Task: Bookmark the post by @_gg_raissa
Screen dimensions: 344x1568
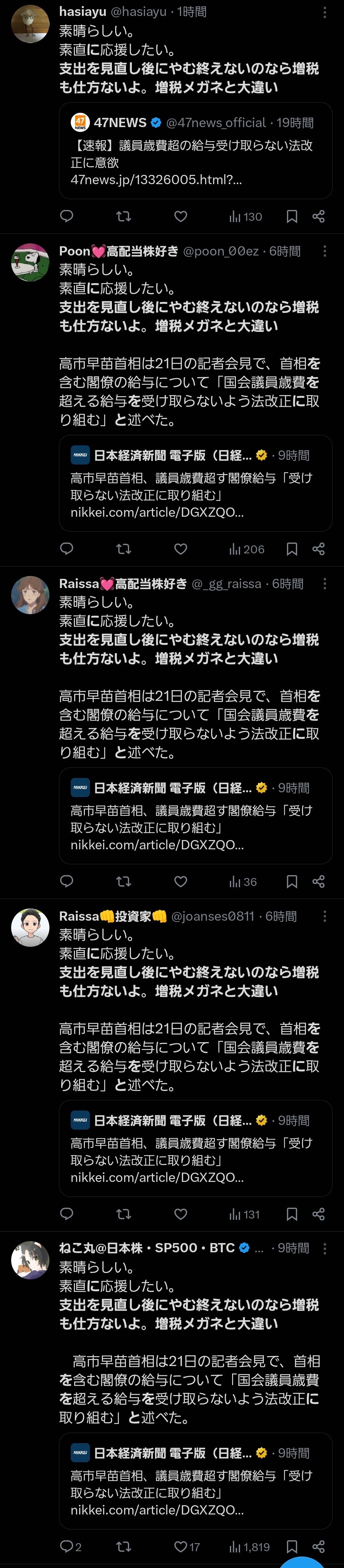Action: [x=292, y=881]
